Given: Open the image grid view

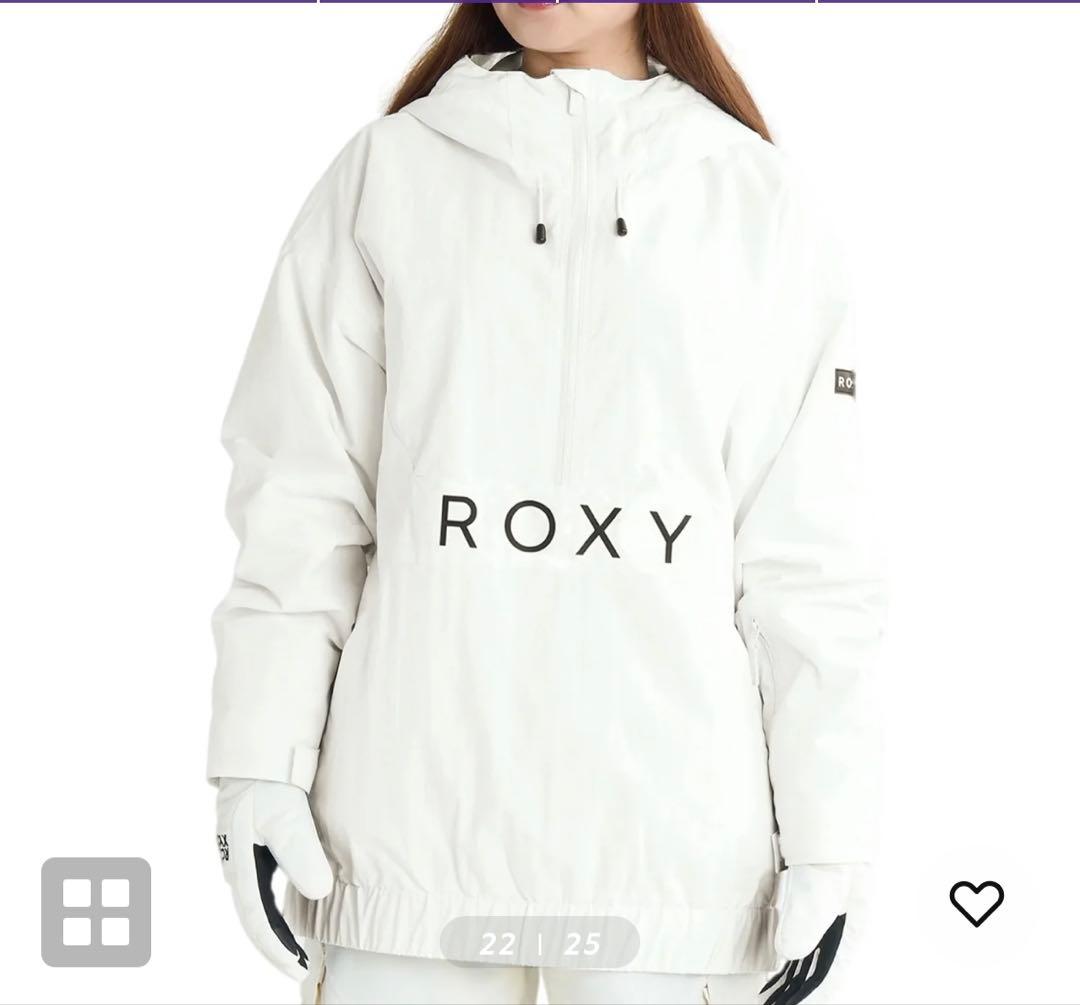Looking at the screenshot, I should point(96,911).
